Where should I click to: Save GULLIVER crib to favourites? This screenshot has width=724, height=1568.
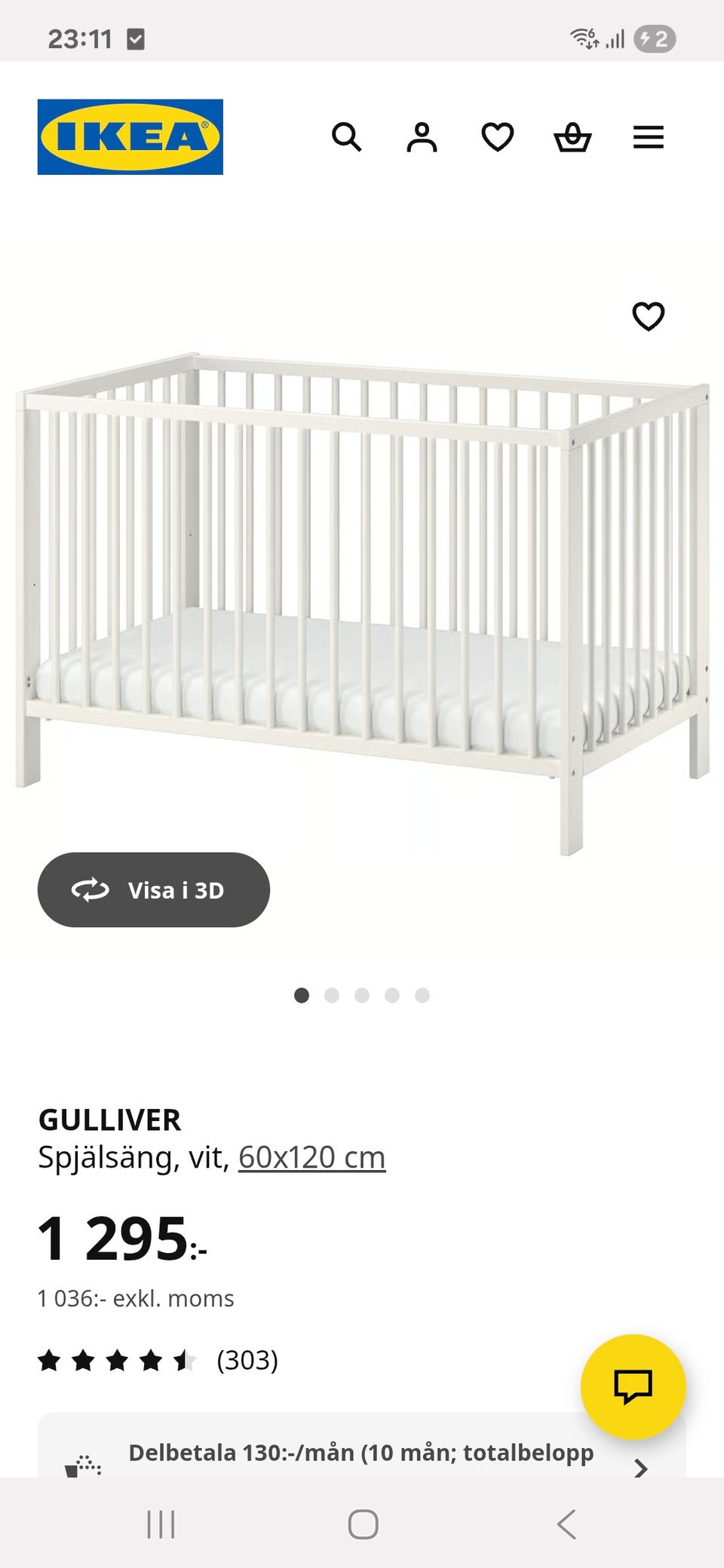(648, 317)
